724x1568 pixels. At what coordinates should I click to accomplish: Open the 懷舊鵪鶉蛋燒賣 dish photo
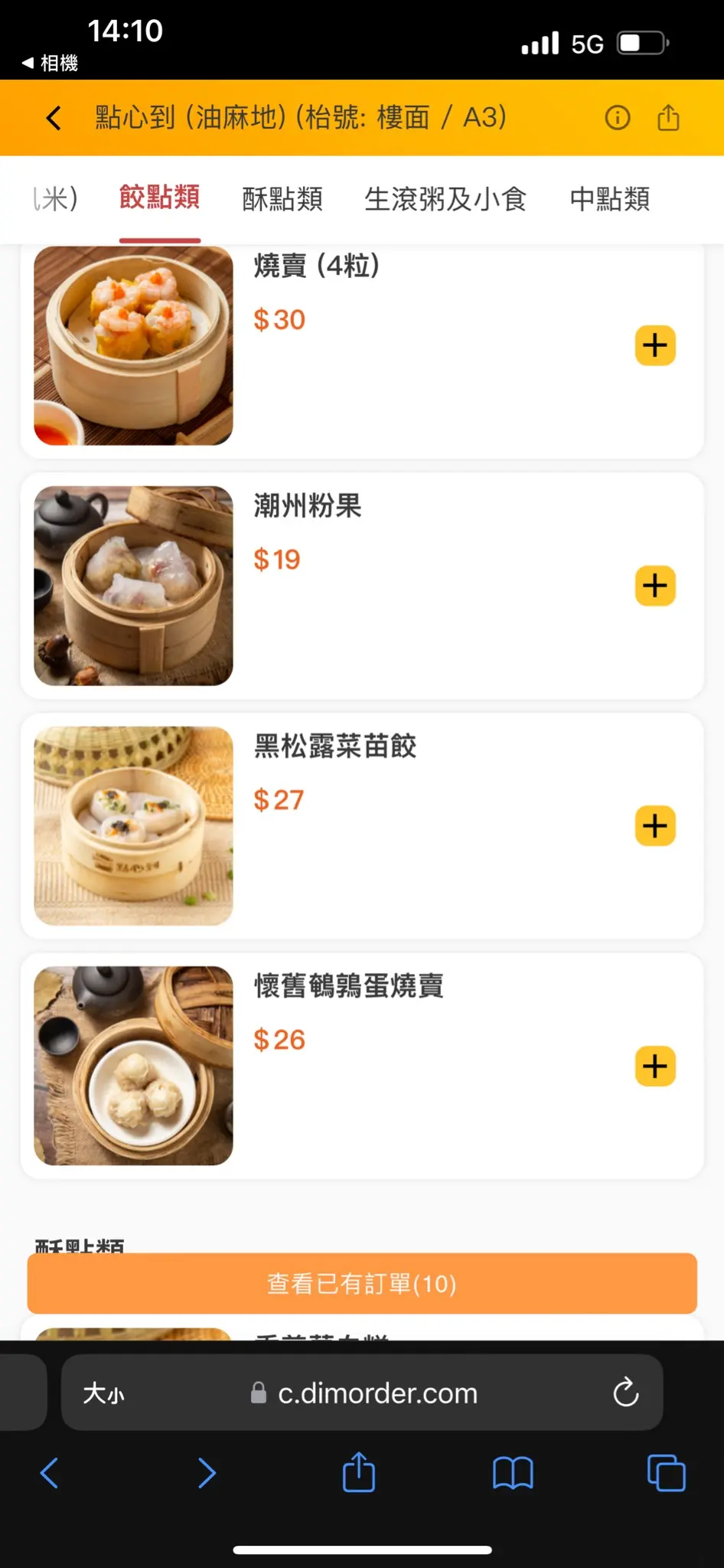click(134, 1065)
